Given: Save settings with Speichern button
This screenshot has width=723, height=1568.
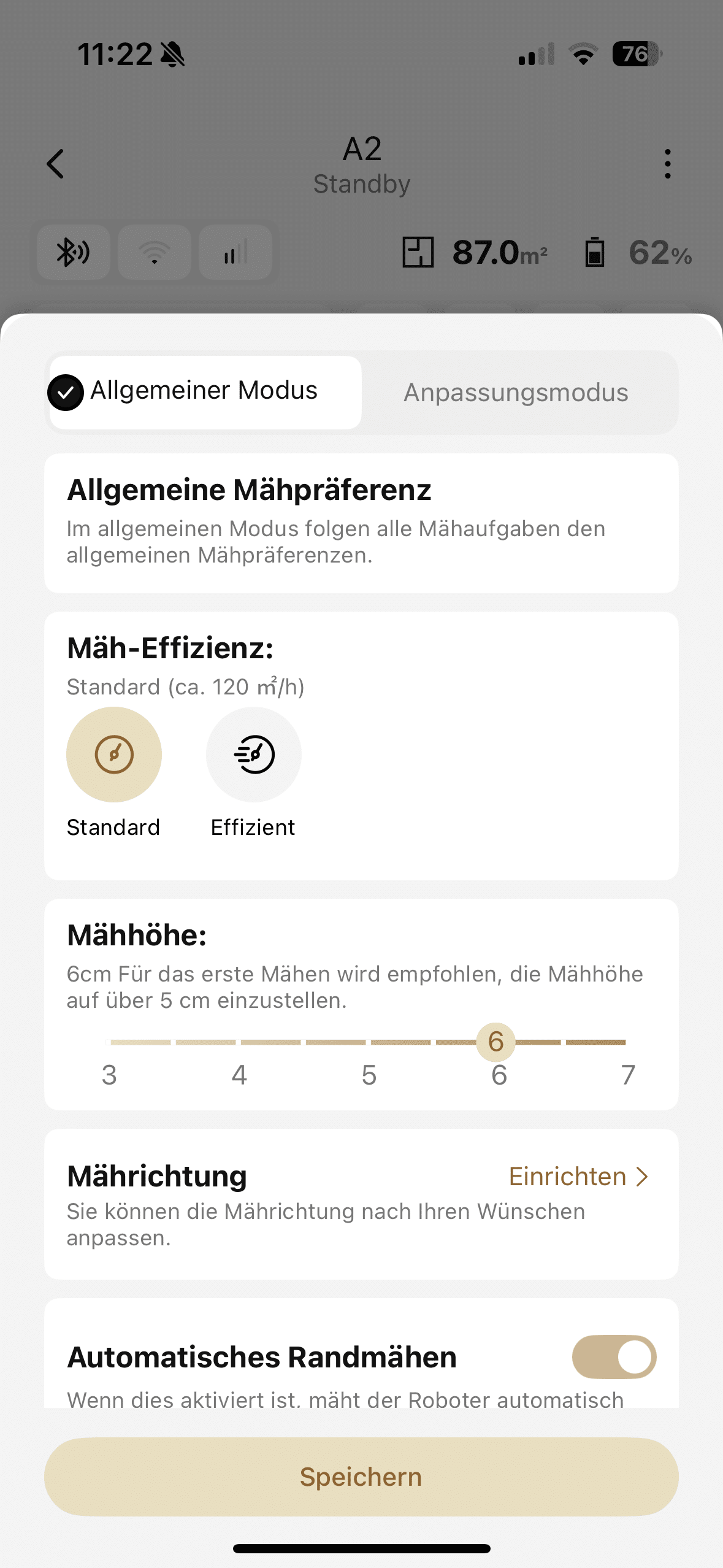Looking at the screenshot, I should (361, 1477).
